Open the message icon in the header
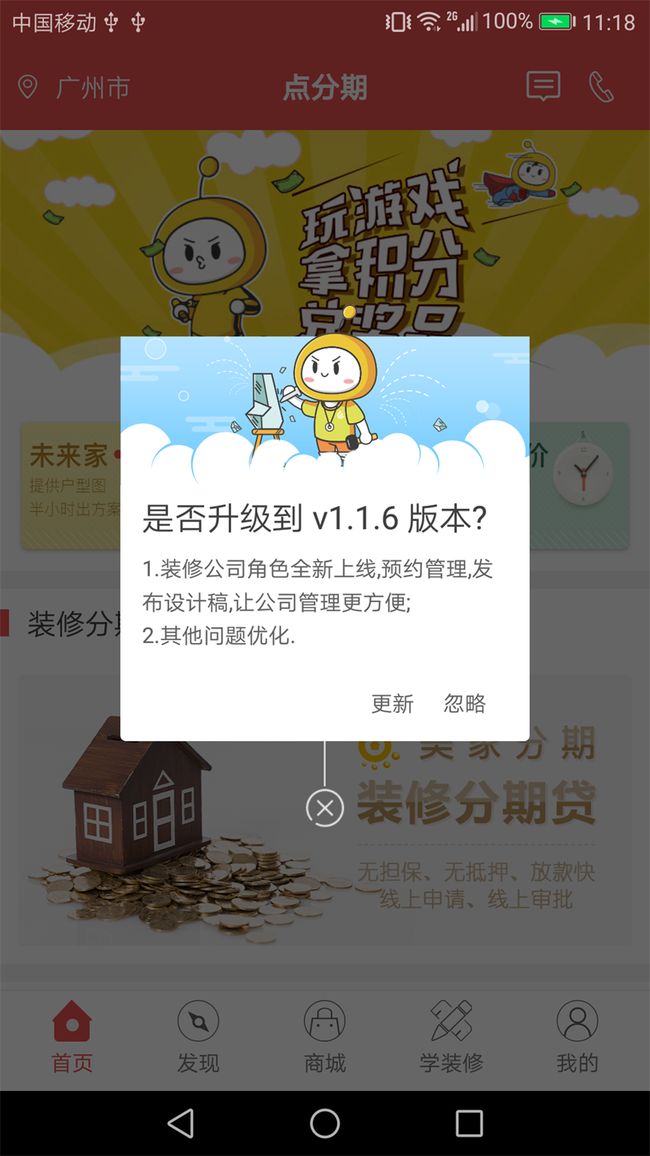Viewport: 650px width, 1156px height. click(x=543, y=86)
